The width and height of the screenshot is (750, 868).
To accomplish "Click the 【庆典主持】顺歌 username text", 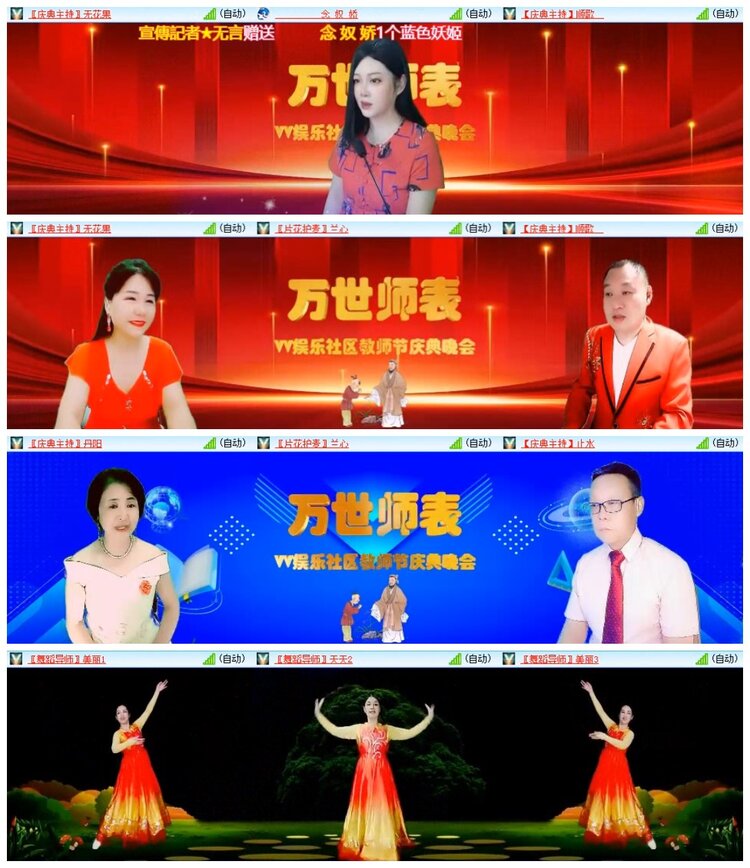I will coord(562,15).
